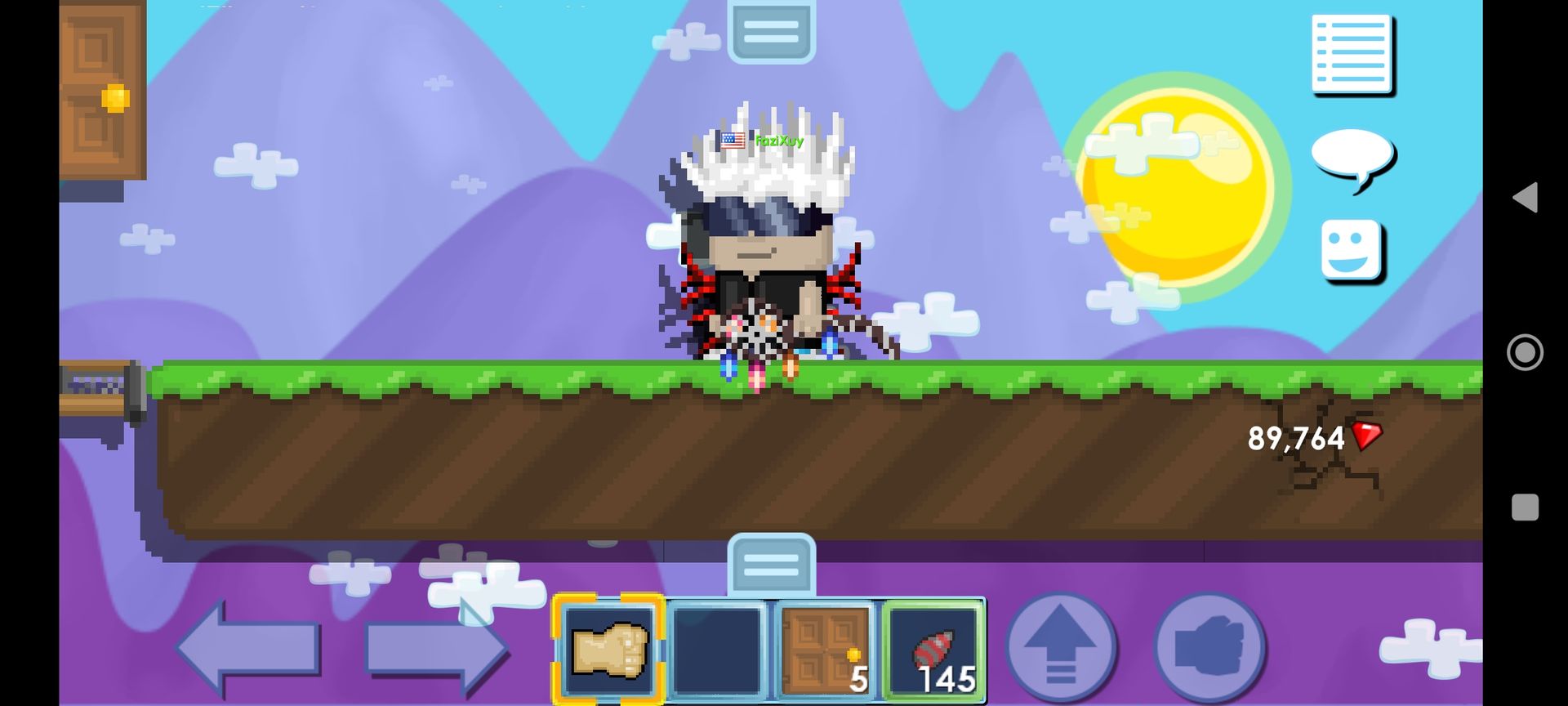Move character right with the right arrow
The height and width of the screenshot is (706, 1568).
[x=436, y=649]
